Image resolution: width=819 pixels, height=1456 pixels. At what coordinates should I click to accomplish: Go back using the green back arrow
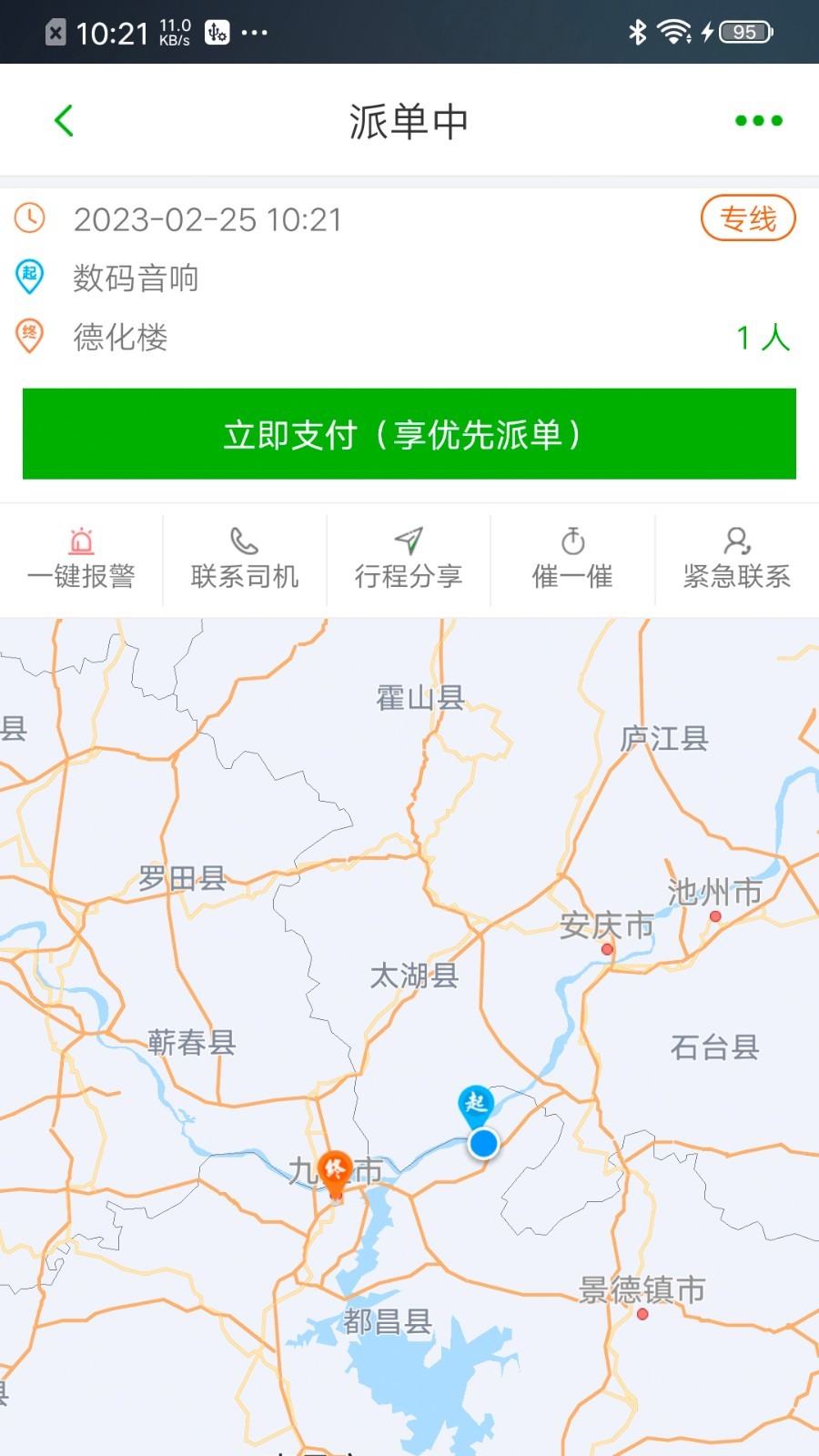click(64, 119)
